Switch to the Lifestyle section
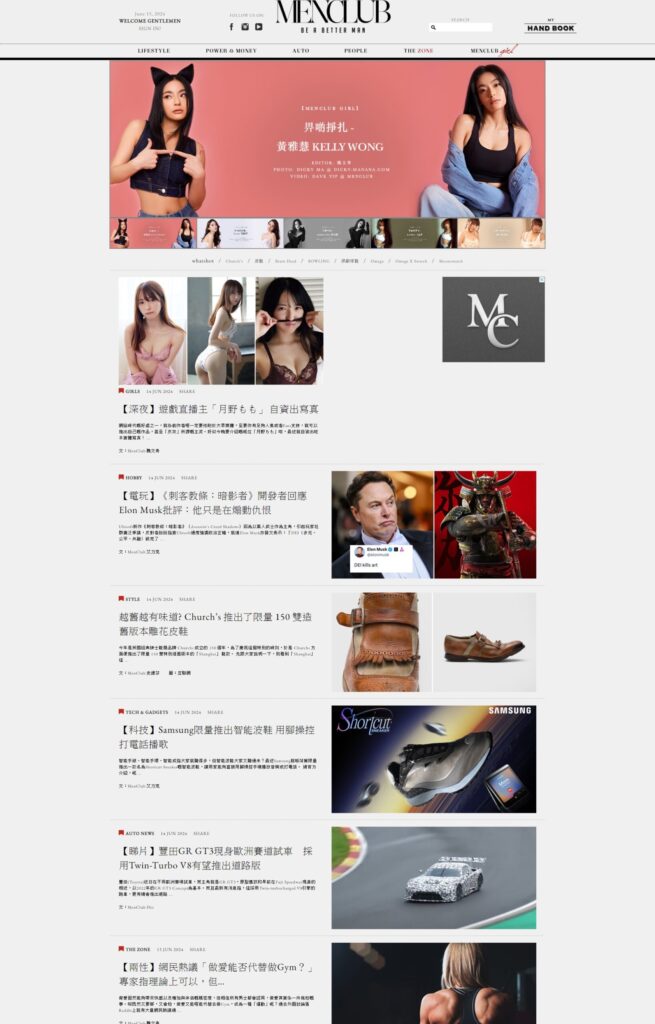This screenshot has height=1024, width=655. (154, 50)
